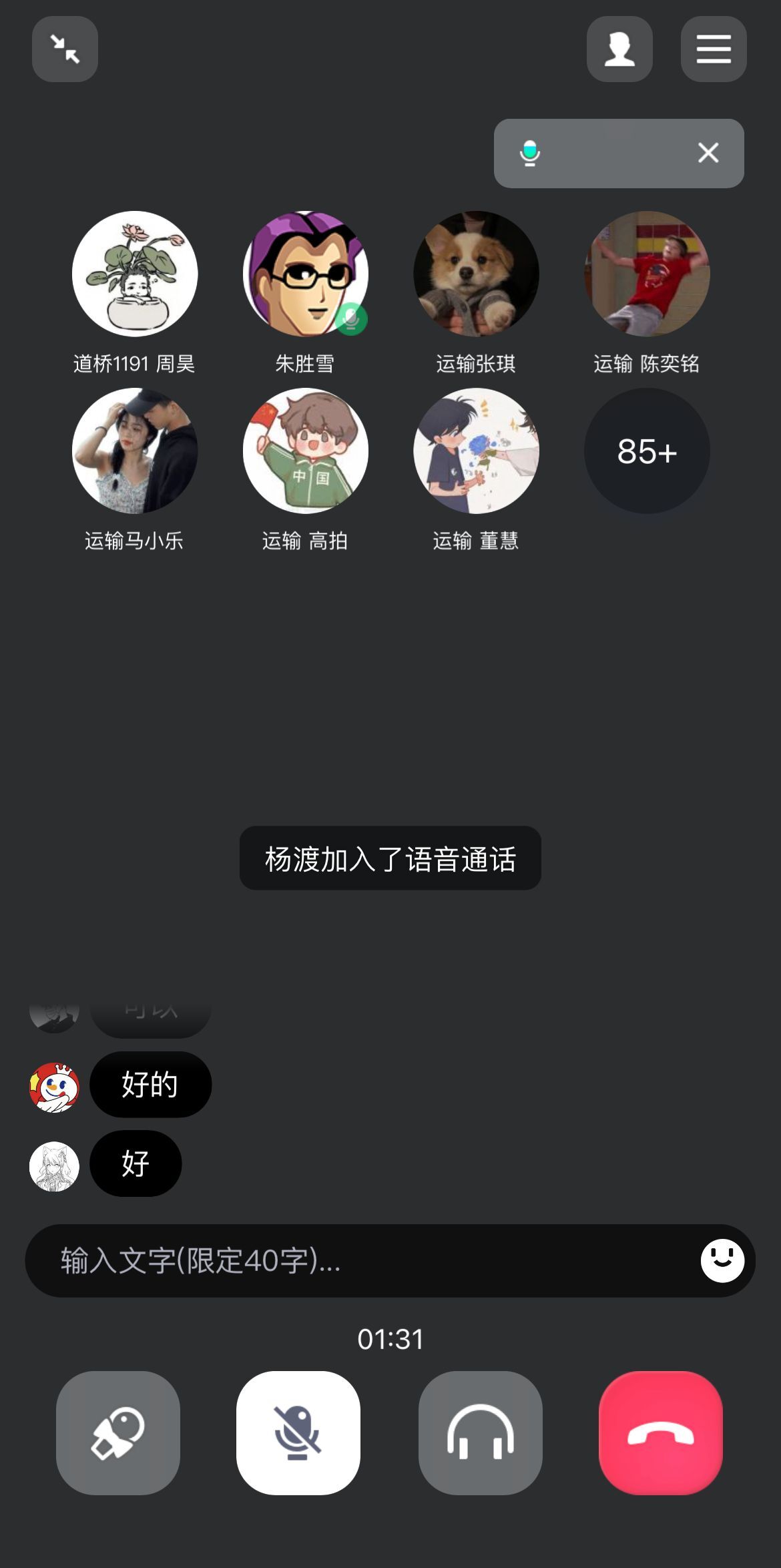The image size is (781, 1568).
Task: Hang up the voice call
Action: coord(661,1432)
